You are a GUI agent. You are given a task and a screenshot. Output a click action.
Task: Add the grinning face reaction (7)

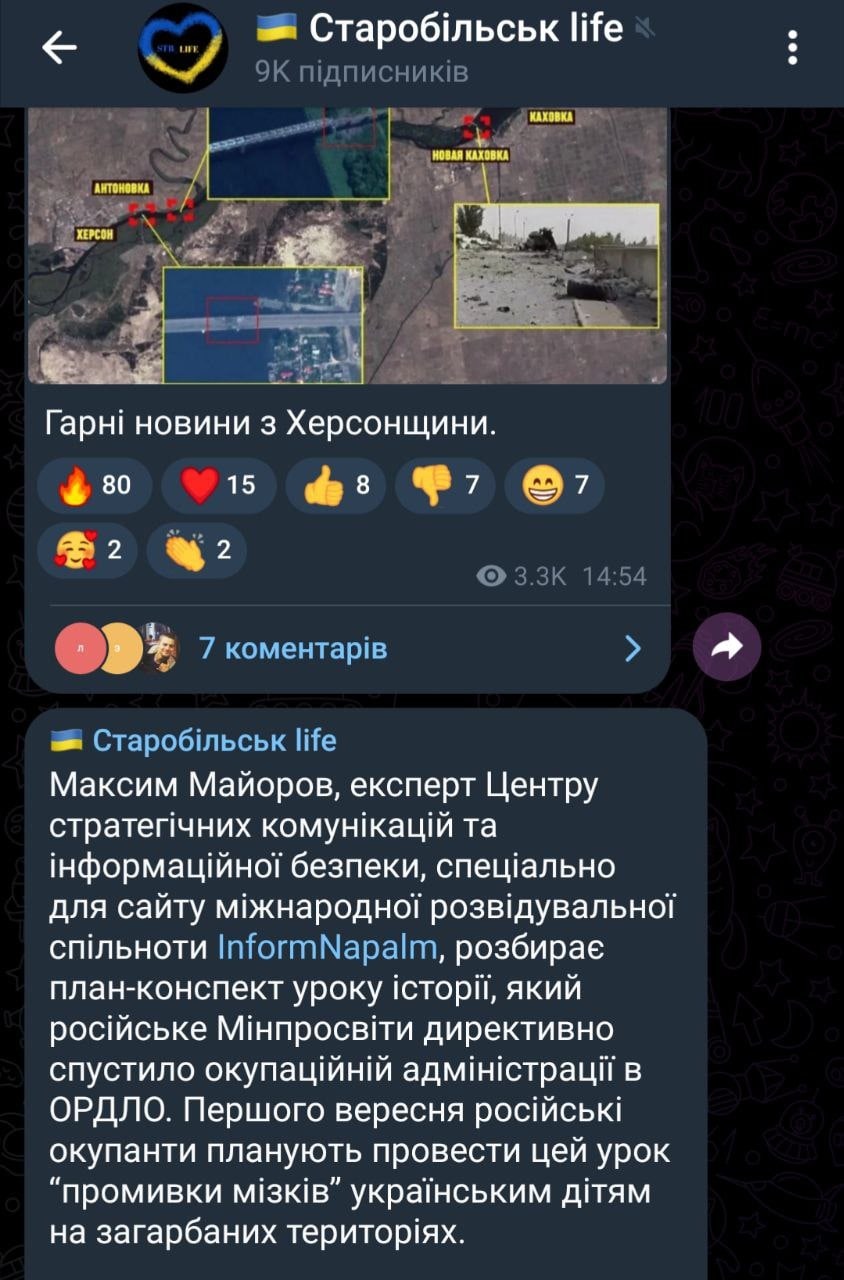tap(555, 485)
